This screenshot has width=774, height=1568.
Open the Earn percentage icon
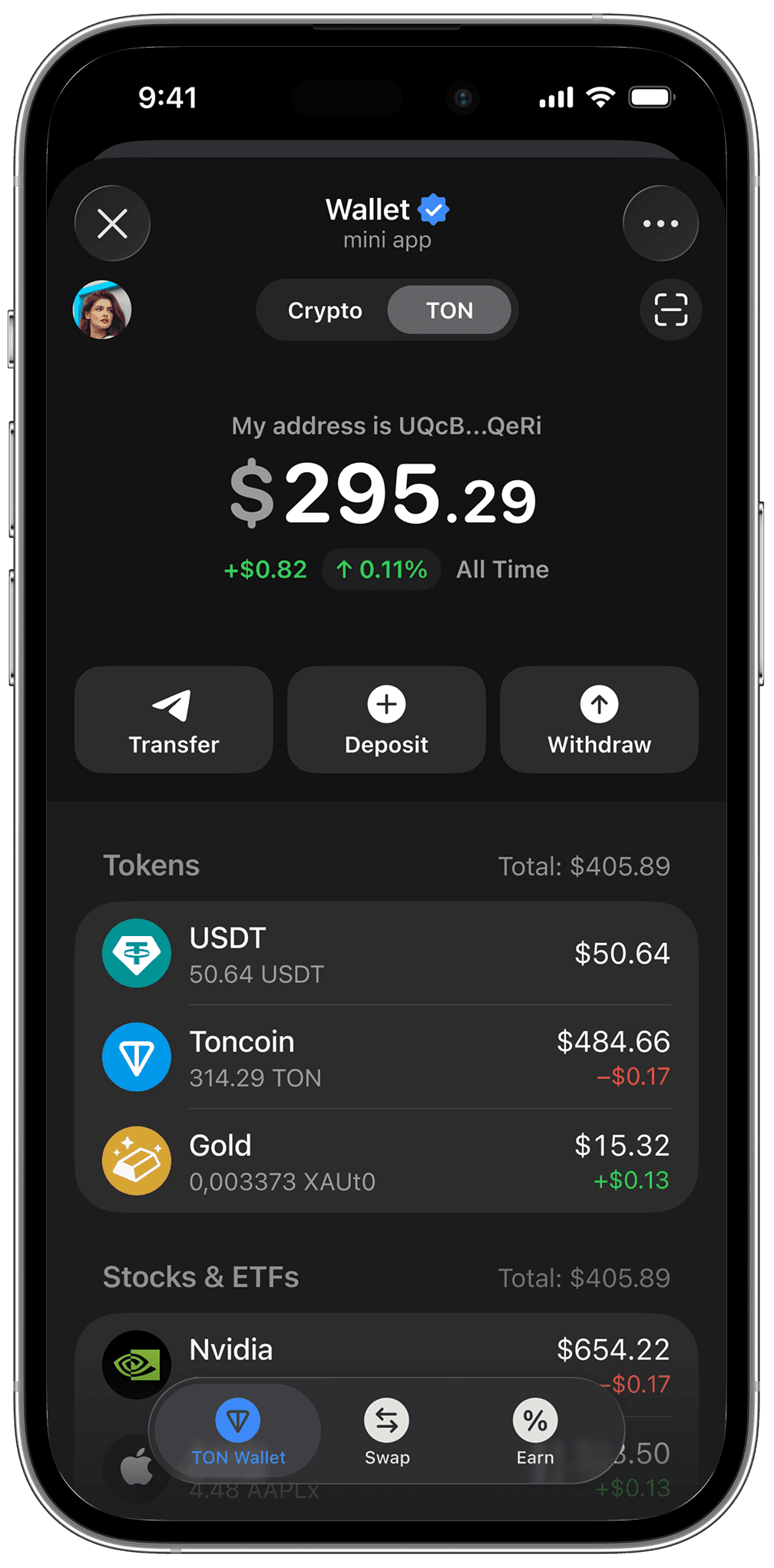[535, 1421]
